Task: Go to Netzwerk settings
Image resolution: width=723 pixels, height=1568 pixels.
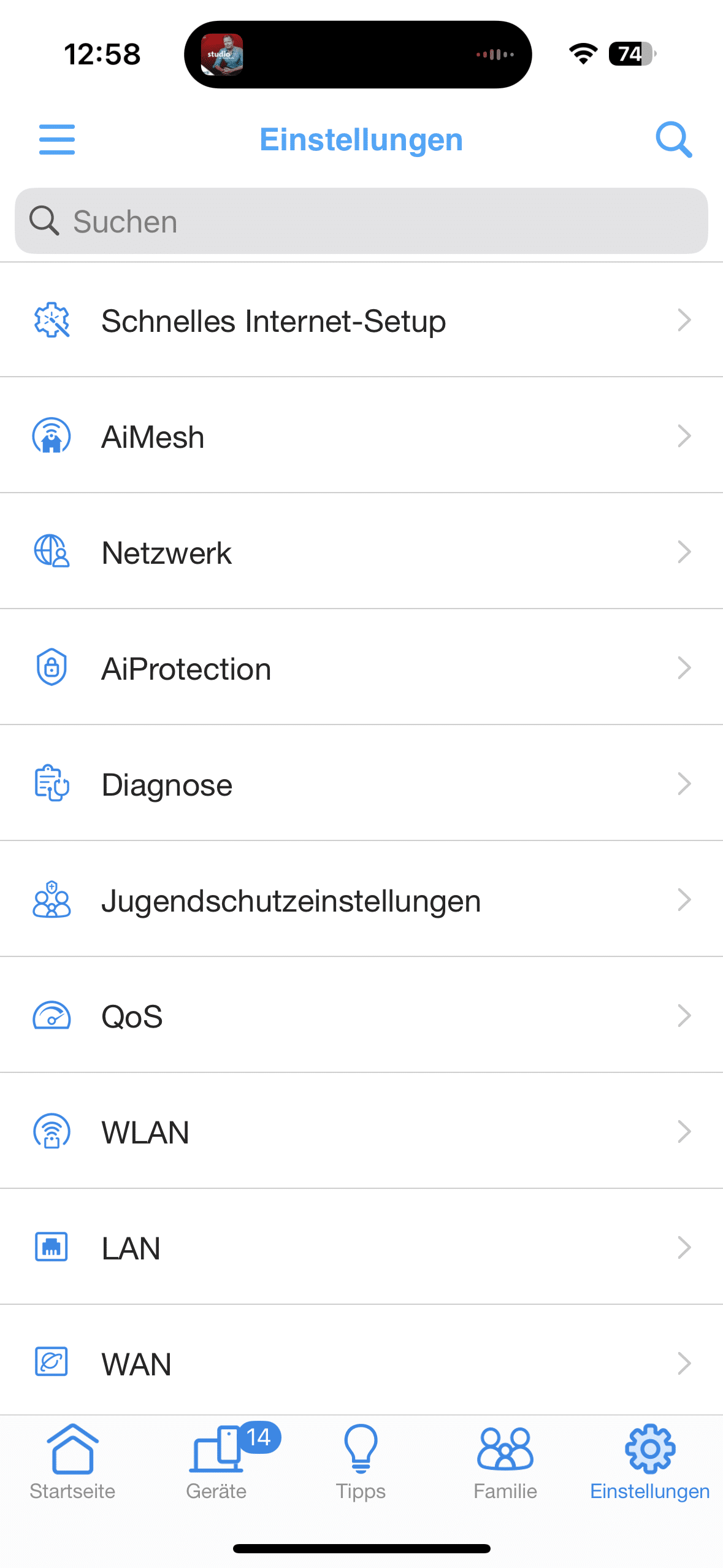Action: pyautogui.click(x=361, y=552)
